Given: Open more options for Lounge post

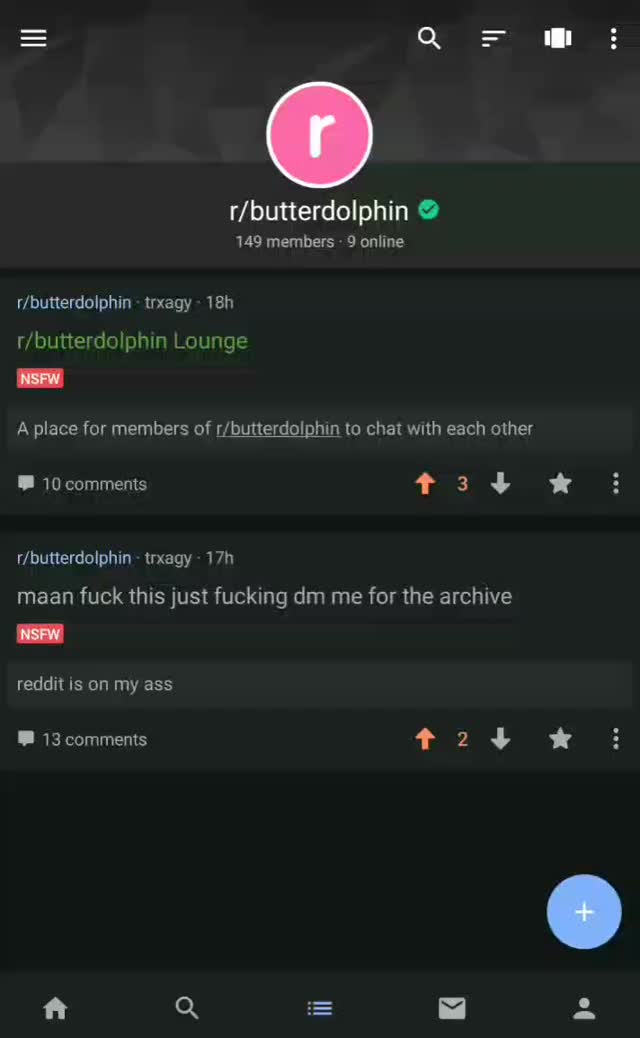Looking at the screenshot, I should pos(615,484).
